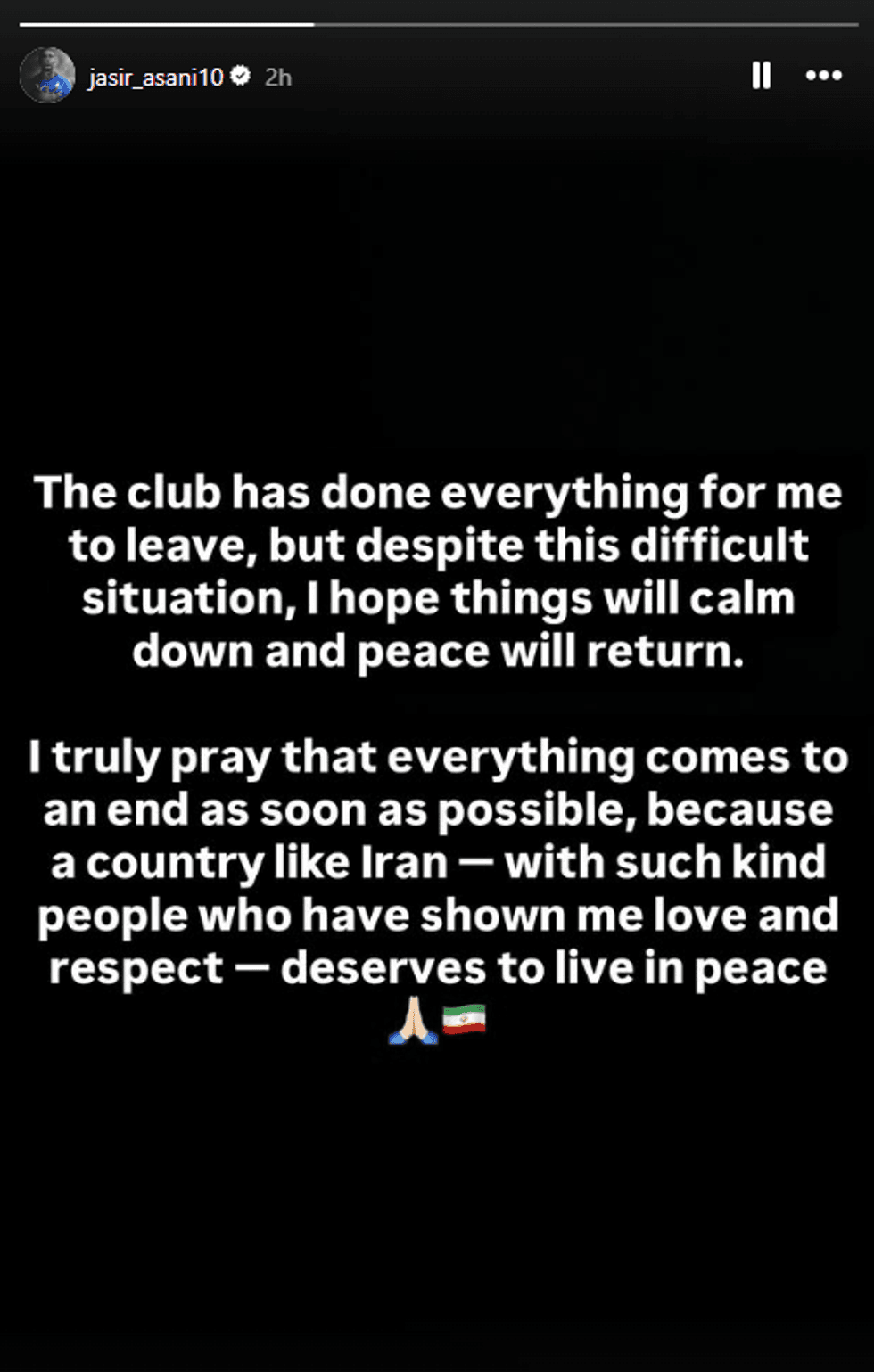Open the three-dot more options menu
Screen dimensions: 874x1372
(x=823, y=76)
